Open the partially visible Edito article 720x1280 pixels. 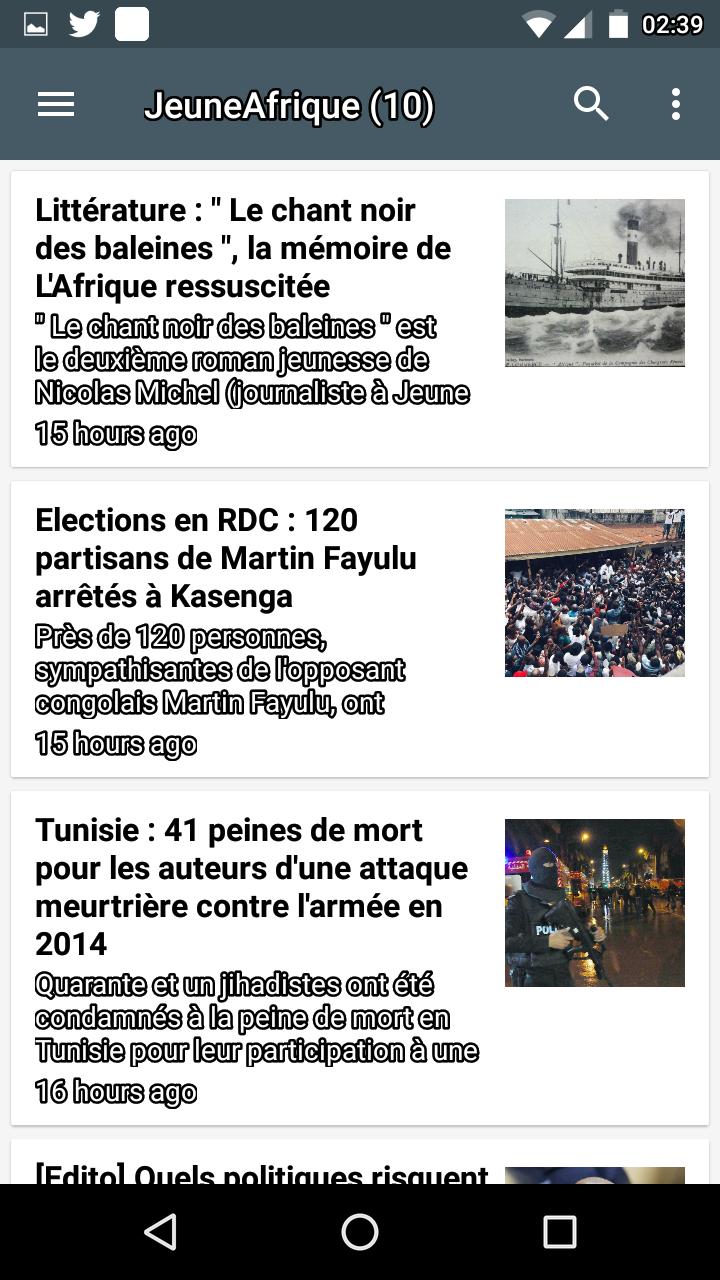(360, 1162)
